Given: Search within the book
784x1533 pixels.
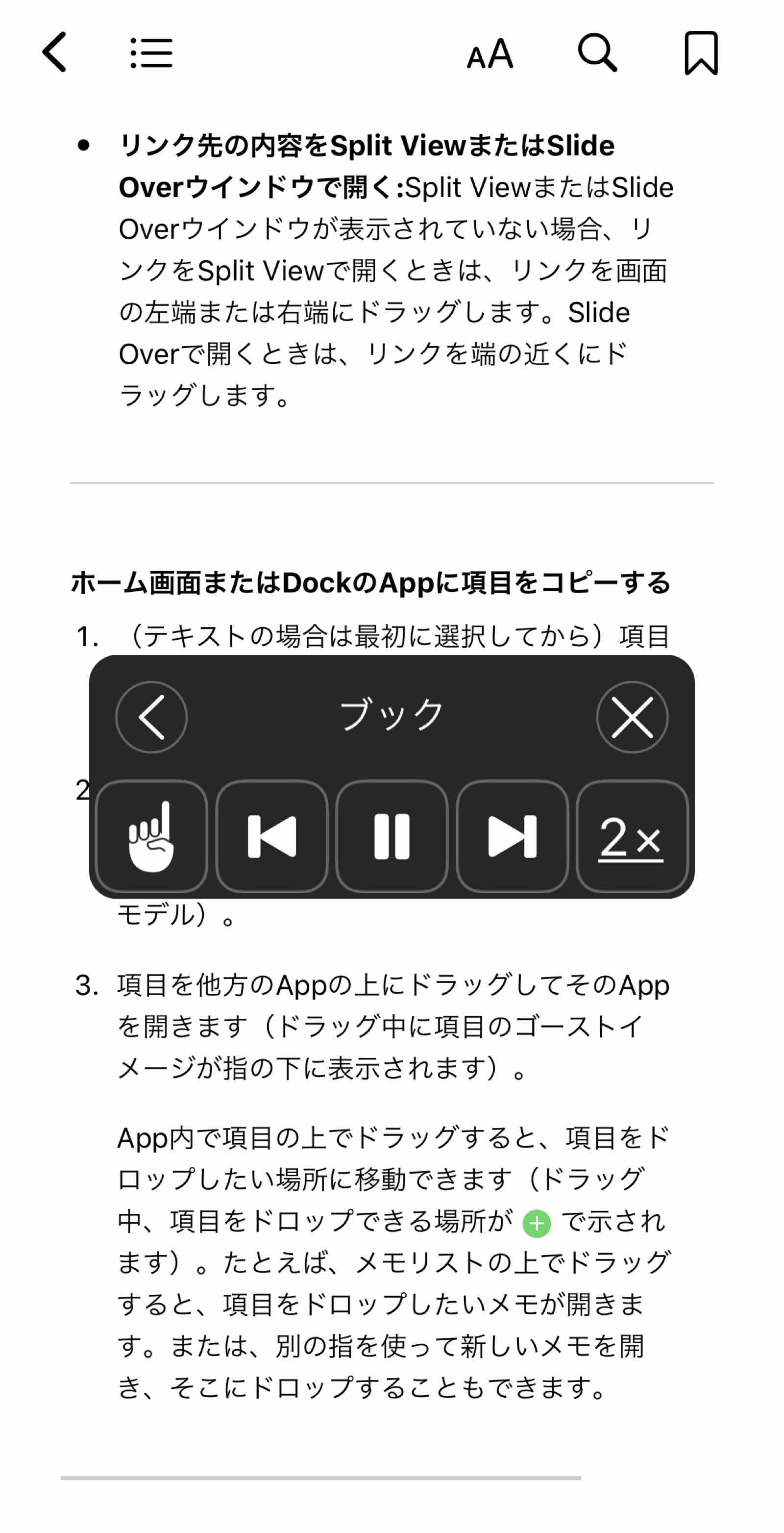Looking at the screenshot, I should click(597, 53).
